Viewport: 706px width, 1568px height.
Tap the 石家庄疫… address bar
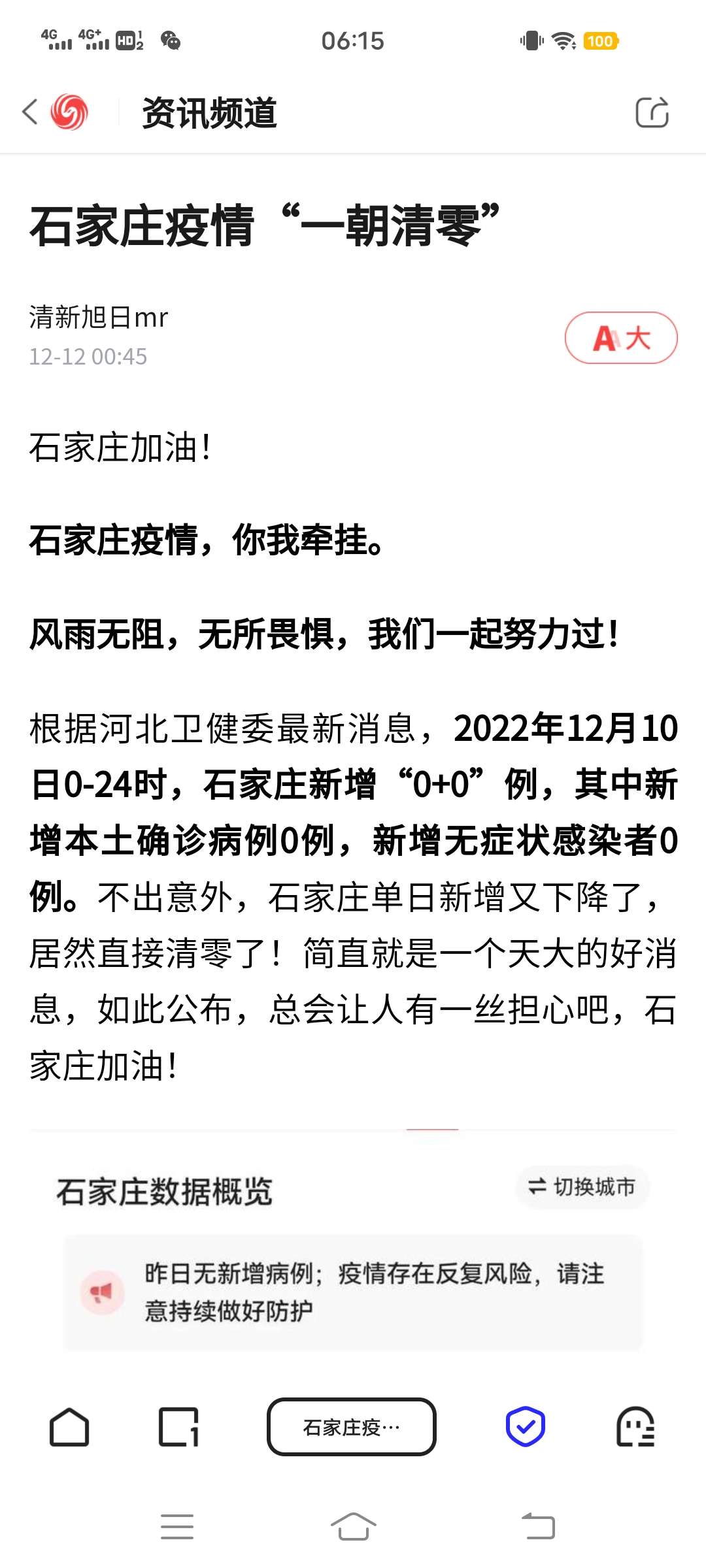pyautogui.click(x=352, y=1427)
